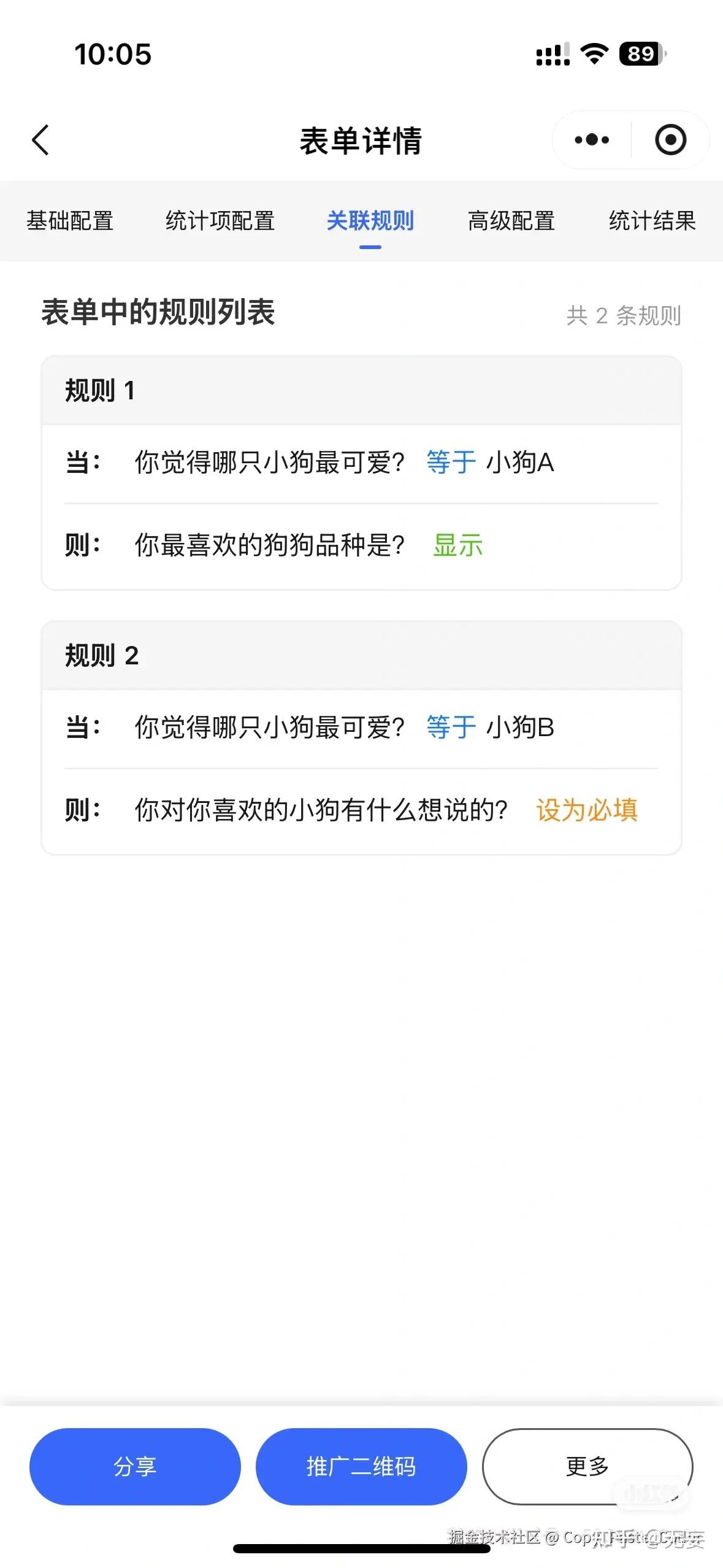Click 等于 condition in 规则 1
This screenshot has height=1568, width=723.
tap(451, 463)
